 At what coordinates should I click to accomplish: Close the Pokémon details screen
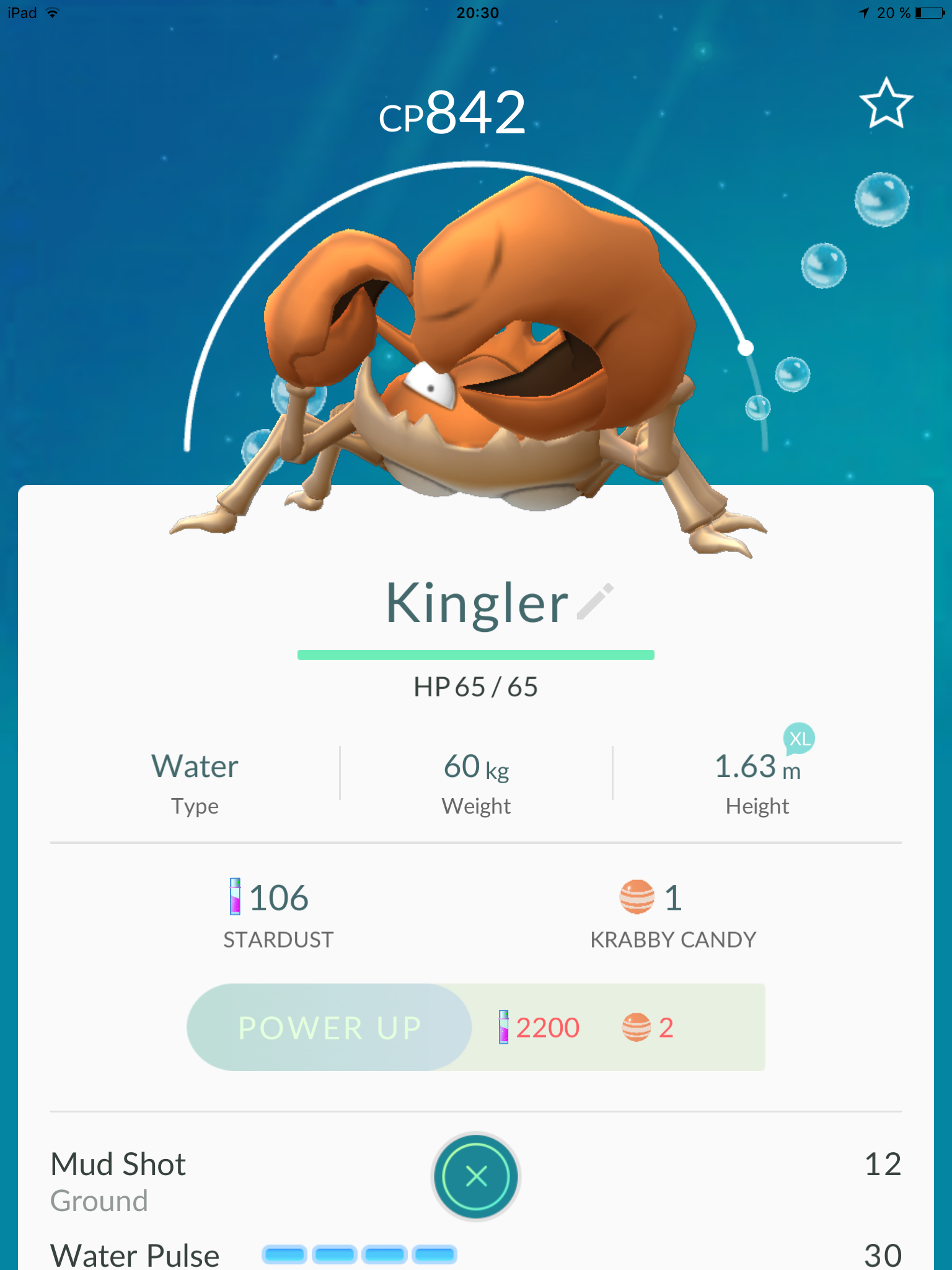coord(476,1176)
